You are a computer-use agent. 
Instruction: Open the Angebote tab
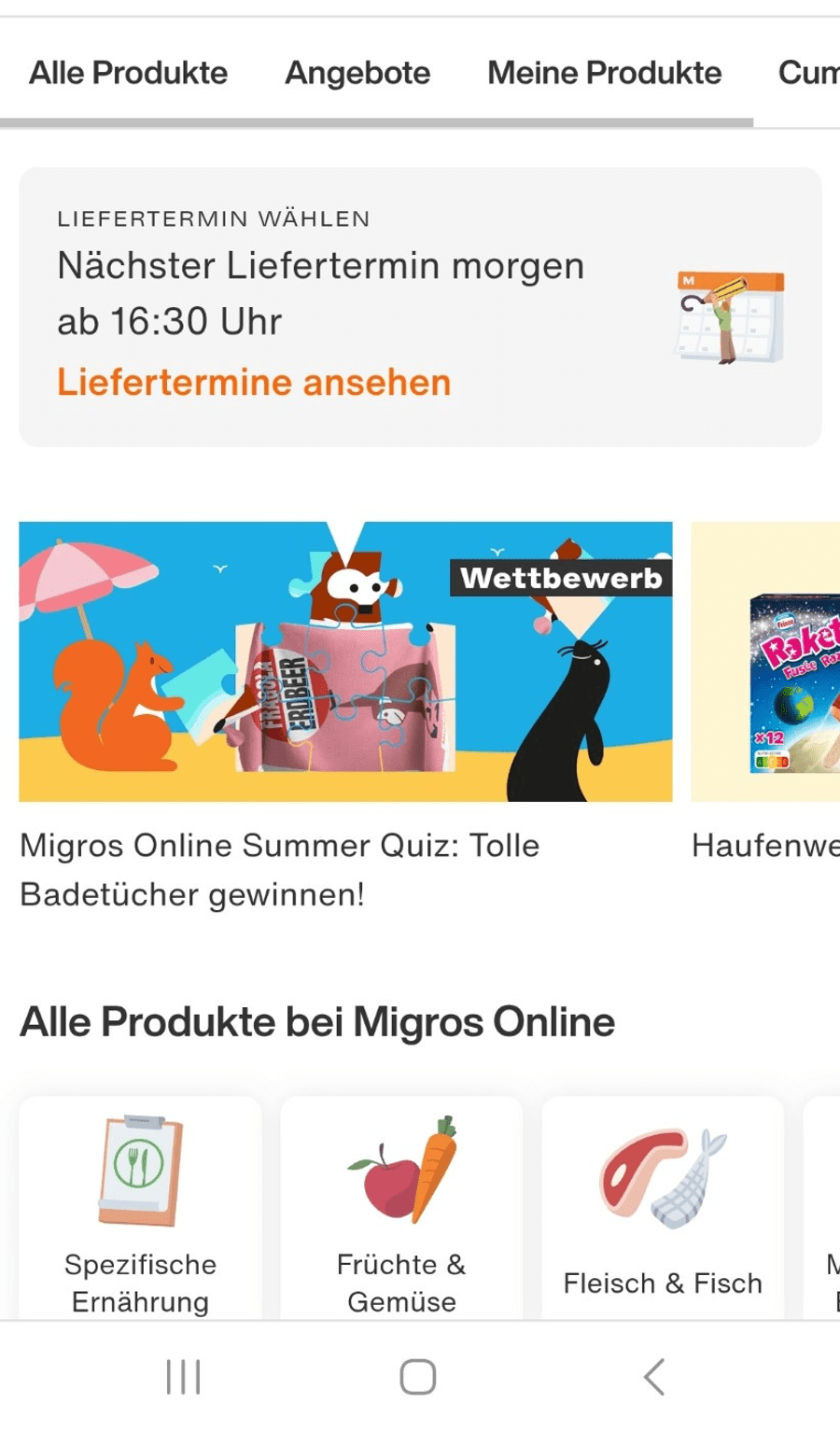pyautogui.click(x=357, y=73)
